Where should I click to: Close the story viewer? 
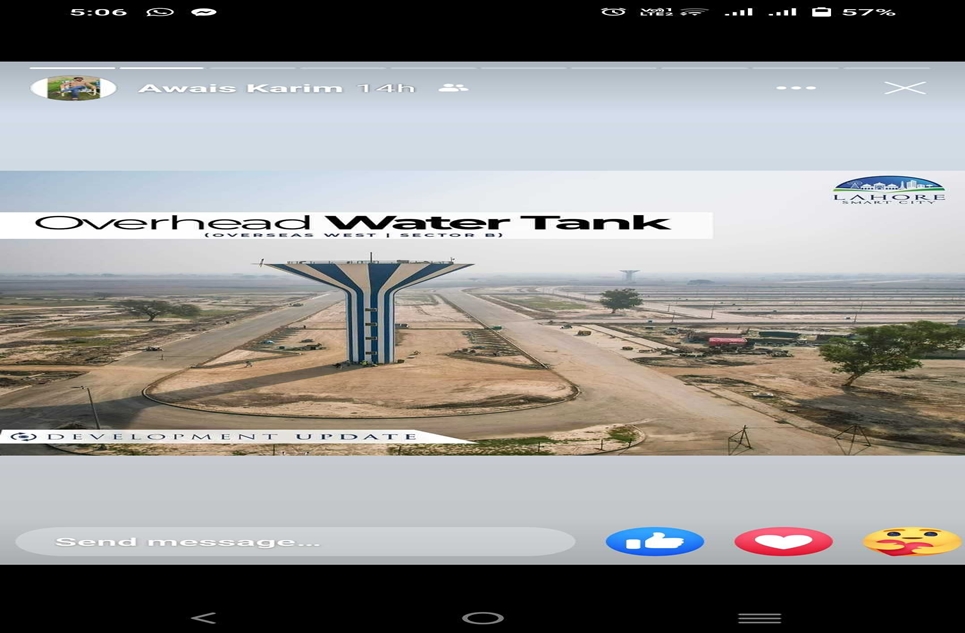[x=904, y=88]
